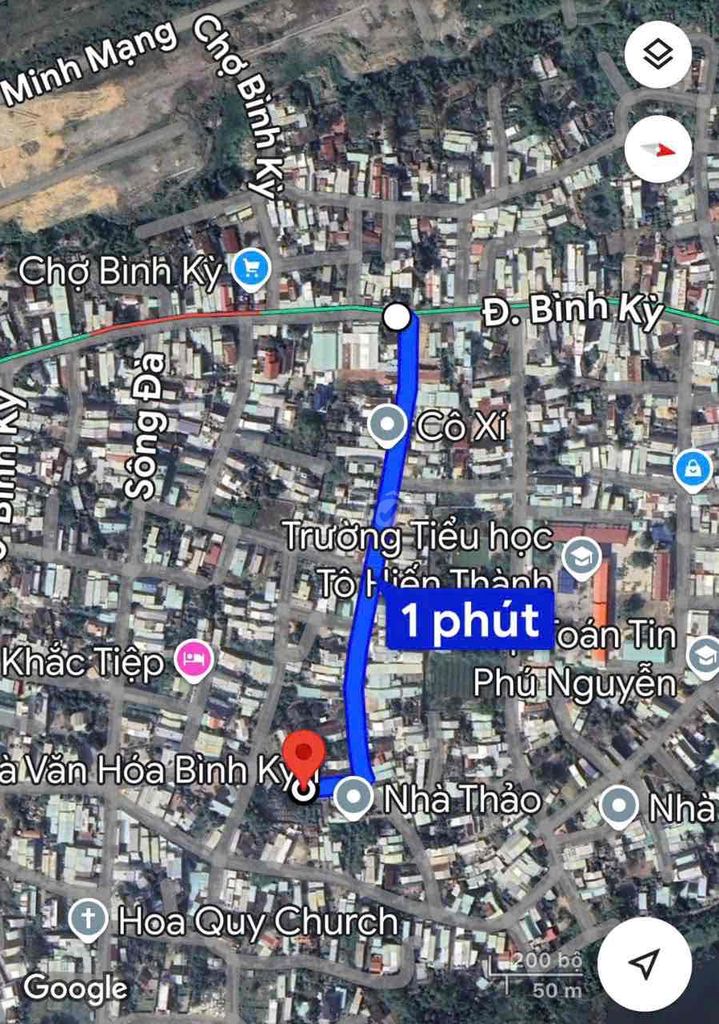This screenshot has width=719, height=1024.
Task: Open the map layers selector
Action: pos(658,55)
